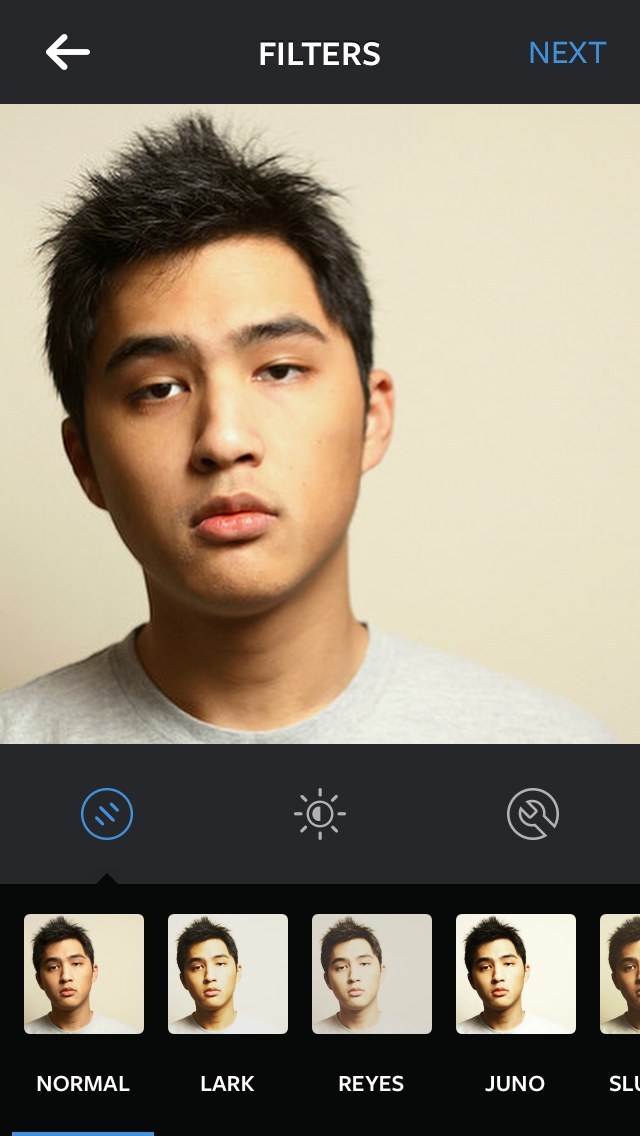
Task: Choose the Juno filter
Action: coord(516,973)
